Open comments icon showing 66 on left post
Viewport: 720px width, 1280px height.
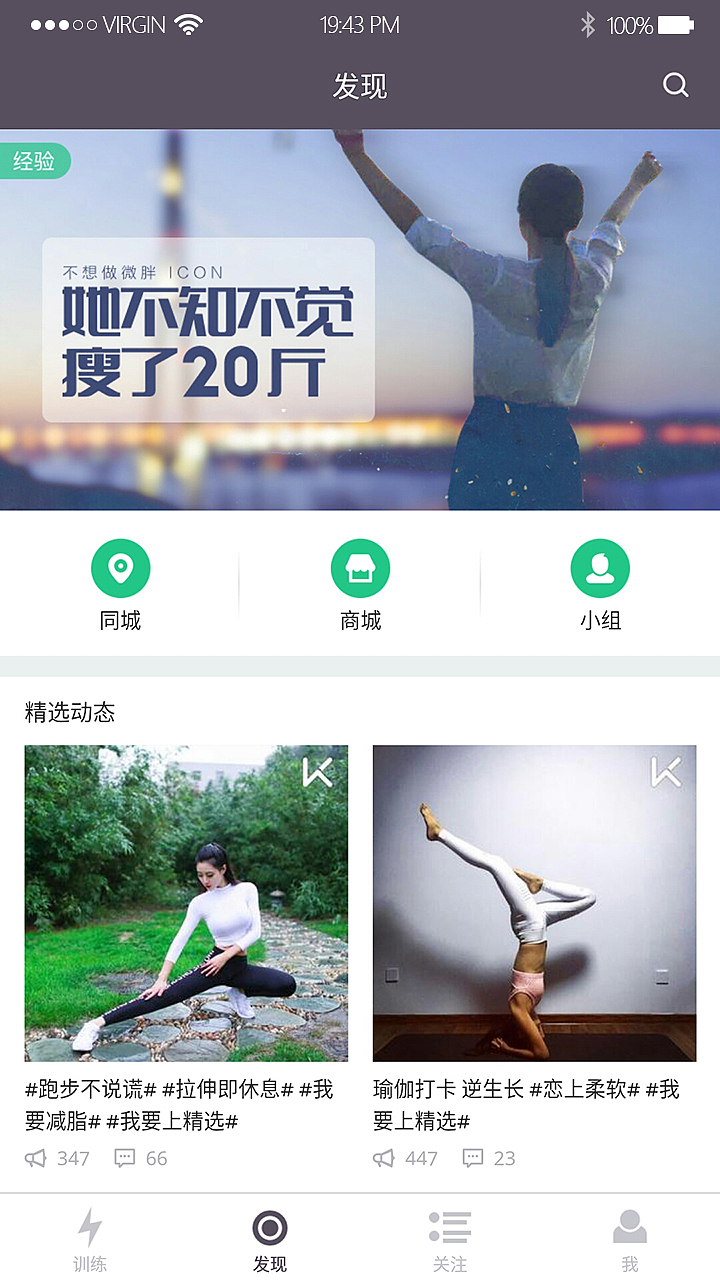124,1158
